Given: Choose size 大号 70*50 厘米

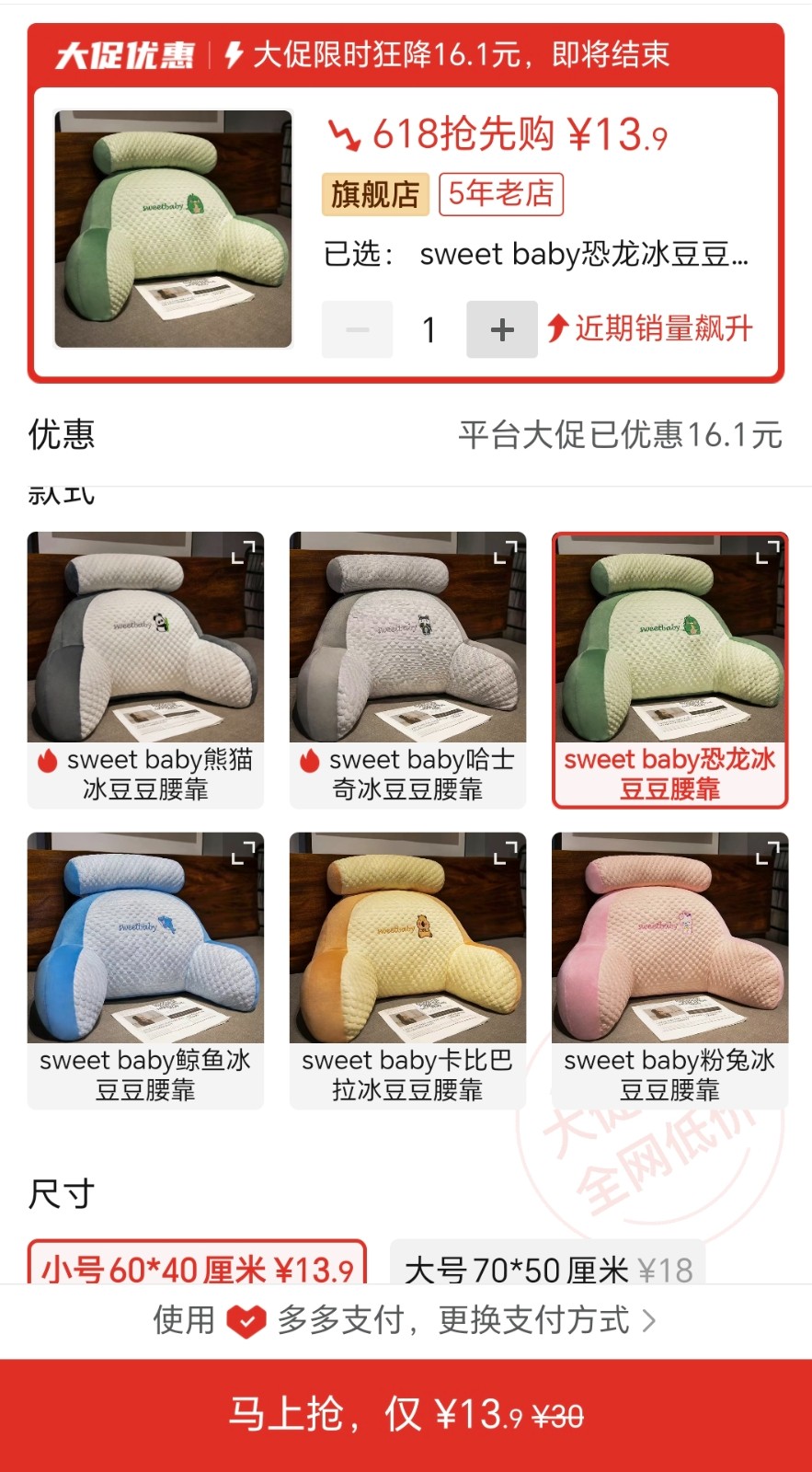Looking at the screenshot, I should [548, 1270].
